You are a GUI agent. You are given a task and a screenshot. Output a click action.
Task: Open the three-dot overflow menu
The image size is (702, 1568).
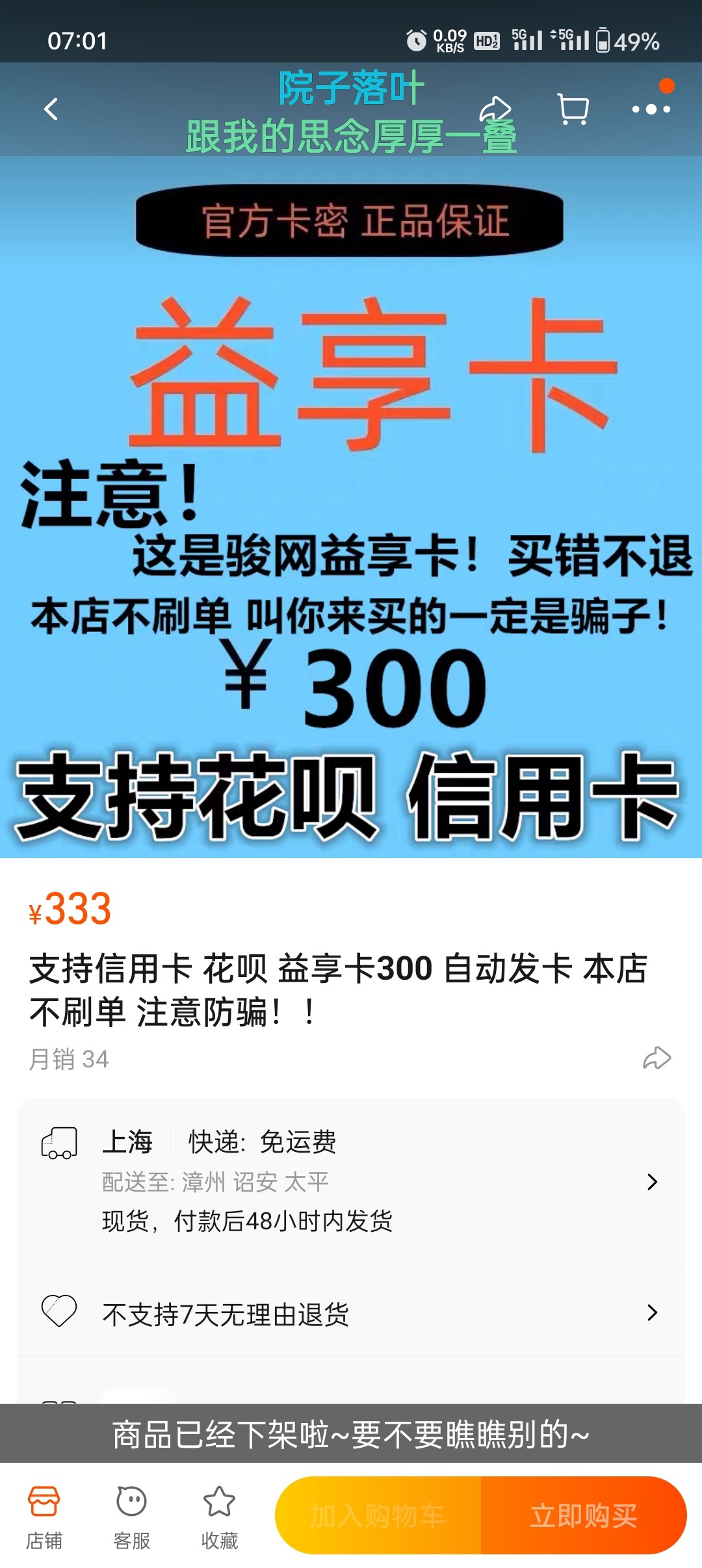tap(651, 109)
